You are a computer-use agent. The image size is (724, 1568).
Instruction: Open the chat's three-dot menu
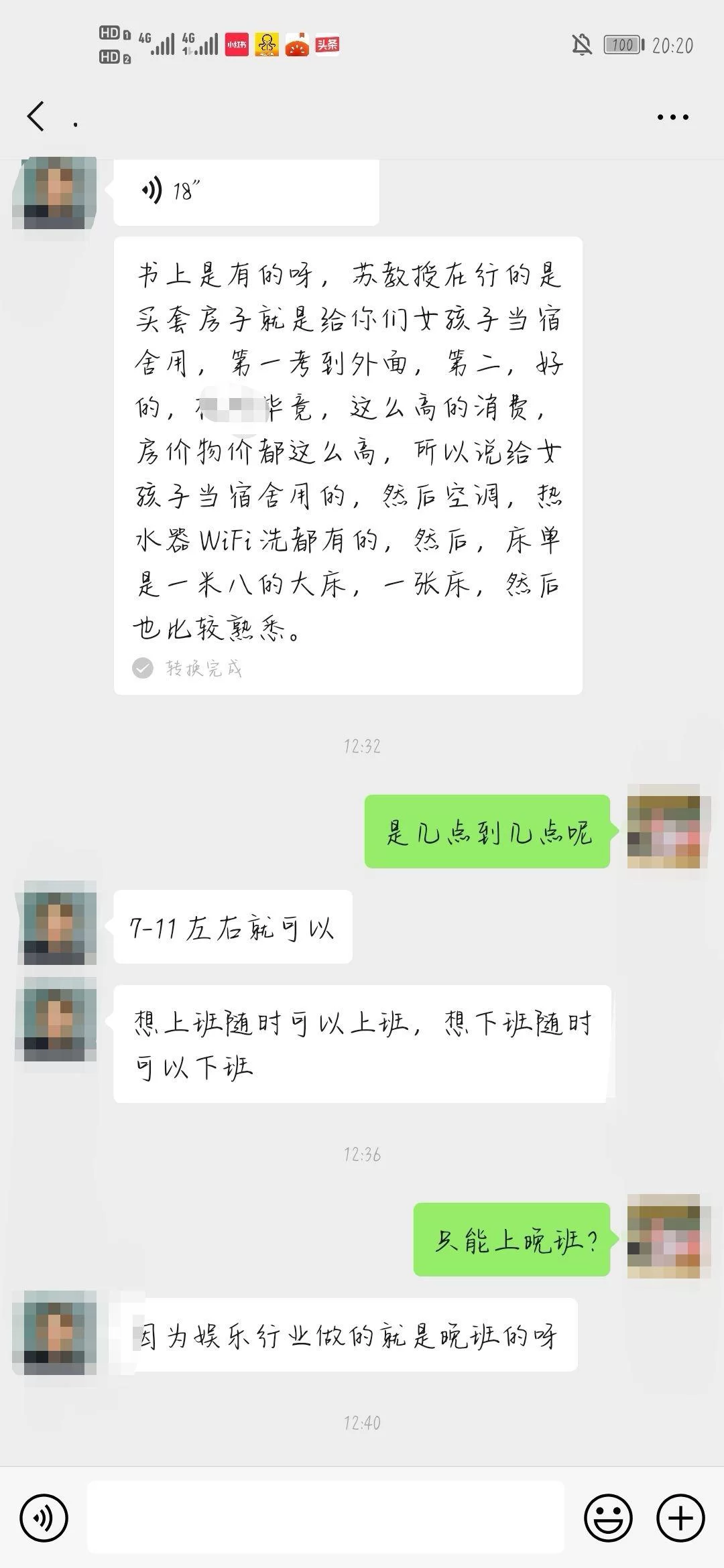(x=672, y=117)
